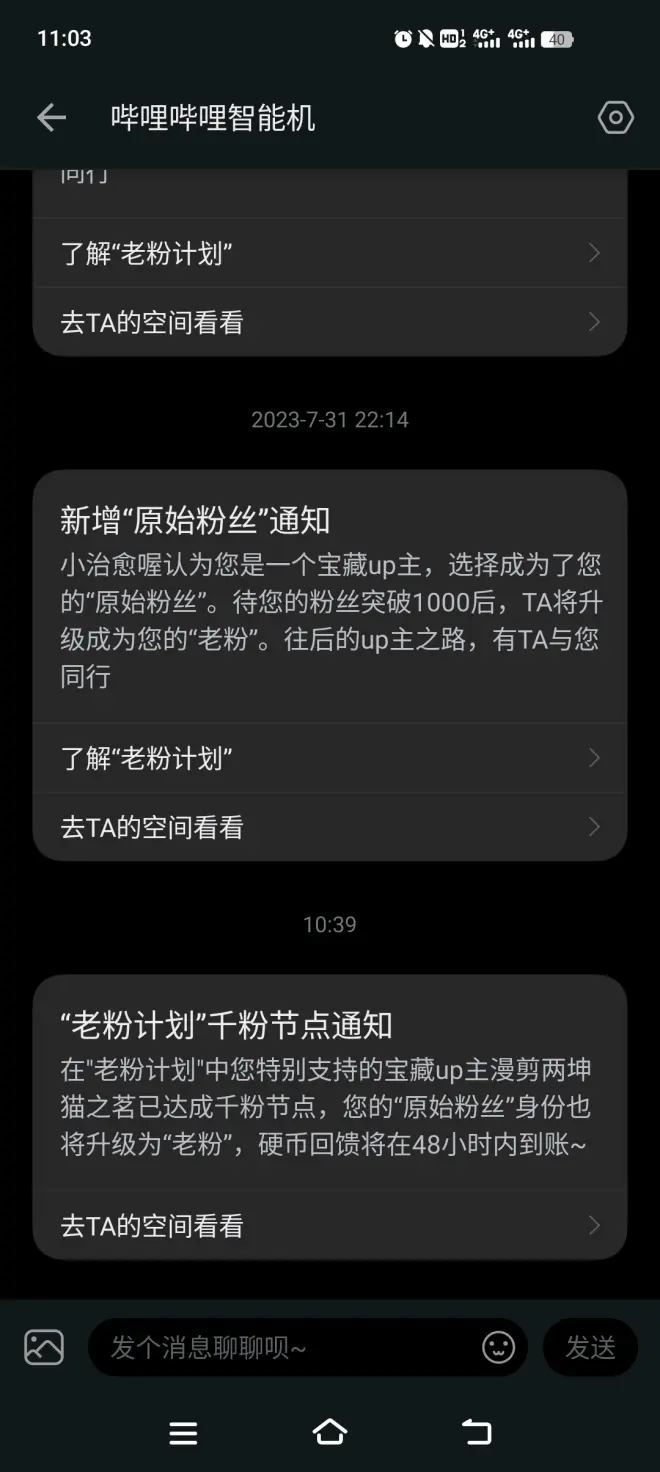Tap the 发送 send button

(x=590, y=1347)
